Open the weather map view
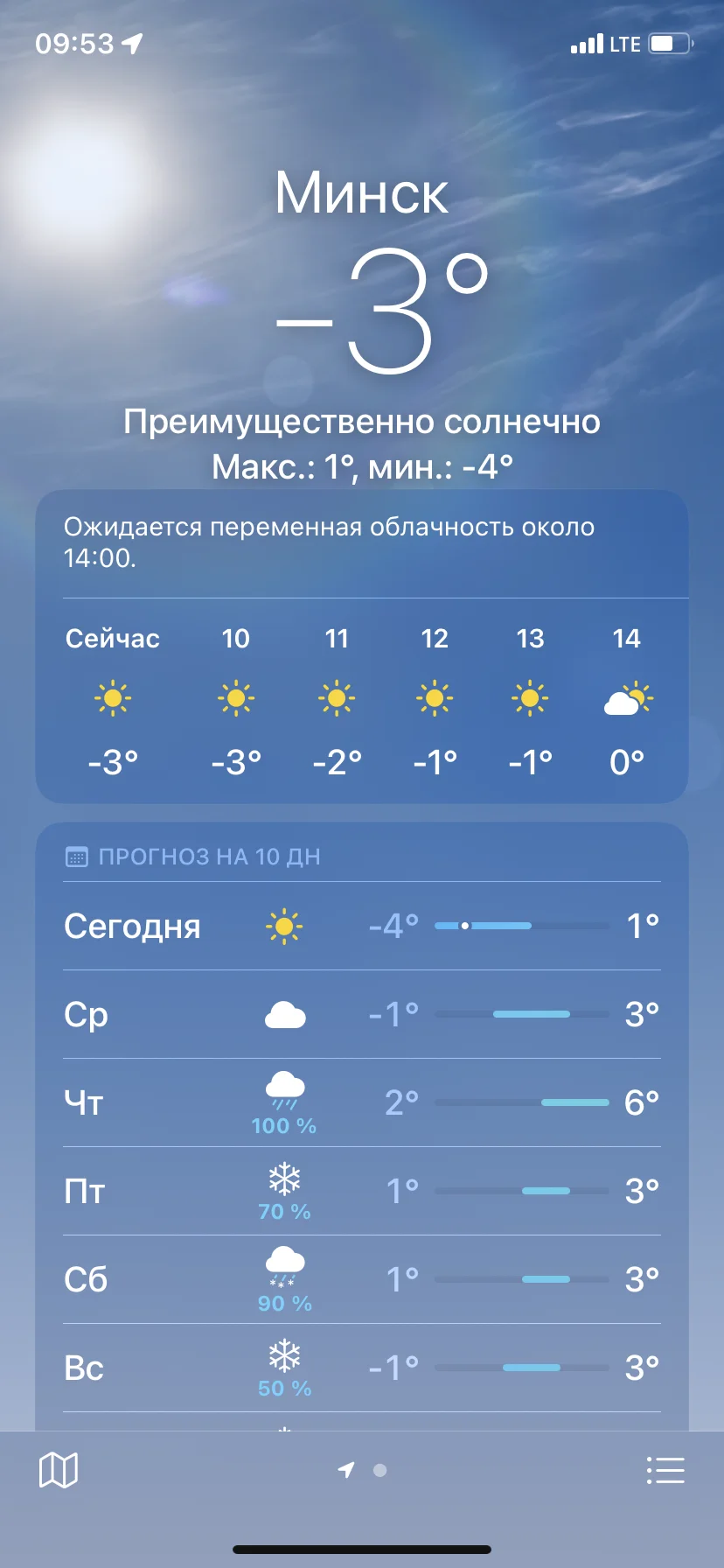The height and width of the screenshot is (1568, 724). [58, 1470]
